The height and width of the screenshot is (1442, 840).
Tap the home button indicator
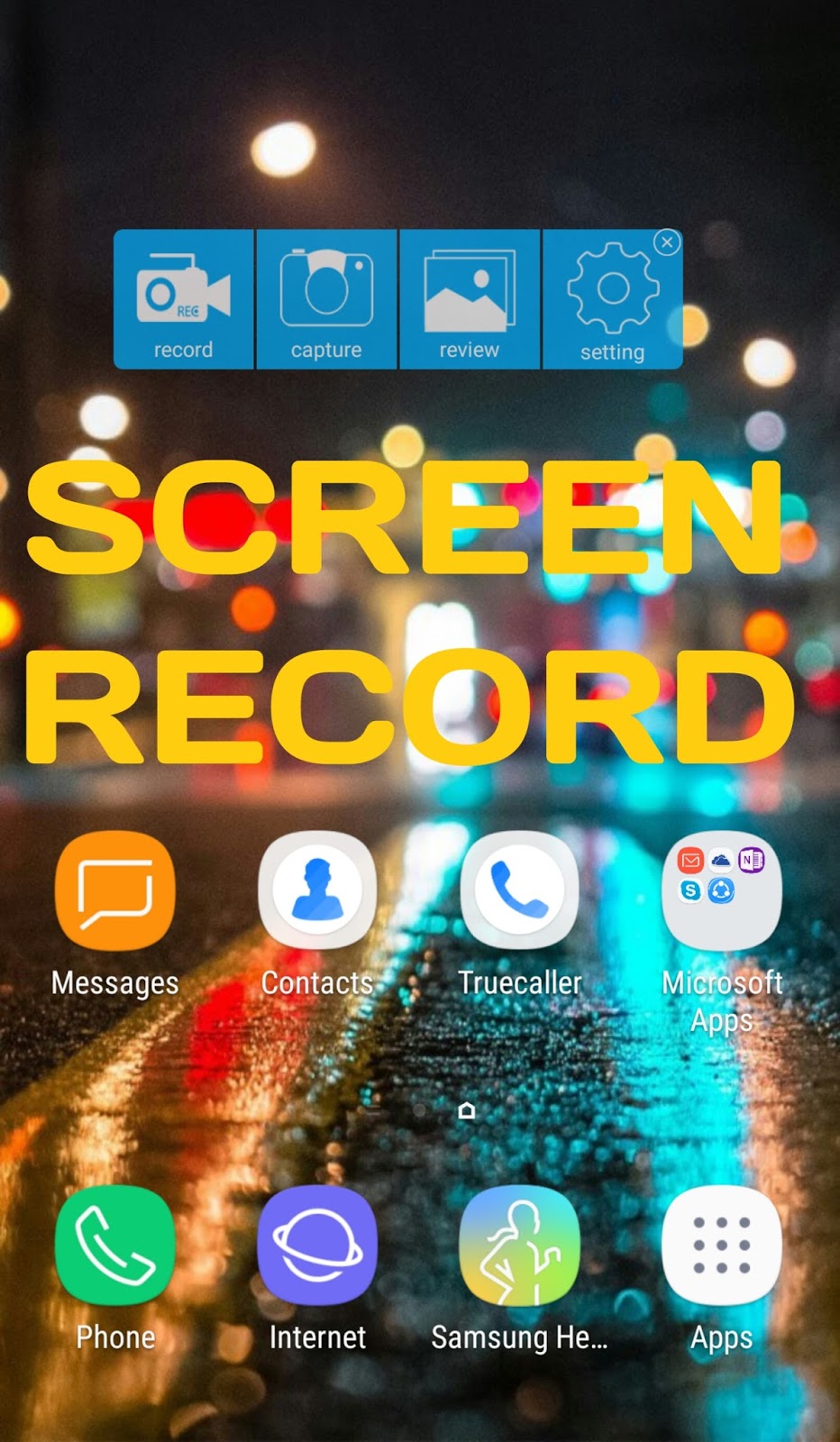[466, 1112]
